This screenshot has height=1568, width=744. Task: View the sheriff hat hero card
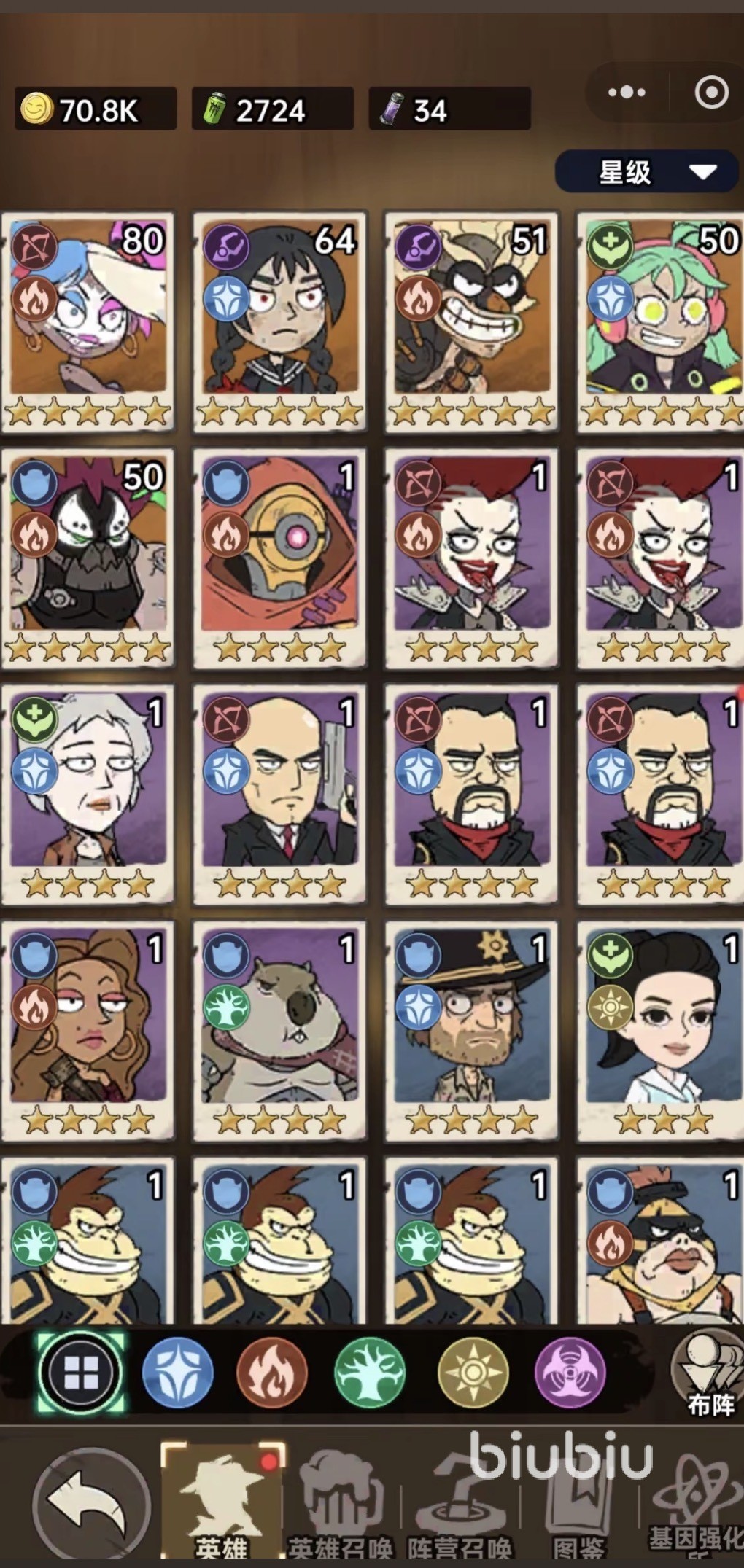[x=472, y=1029]
